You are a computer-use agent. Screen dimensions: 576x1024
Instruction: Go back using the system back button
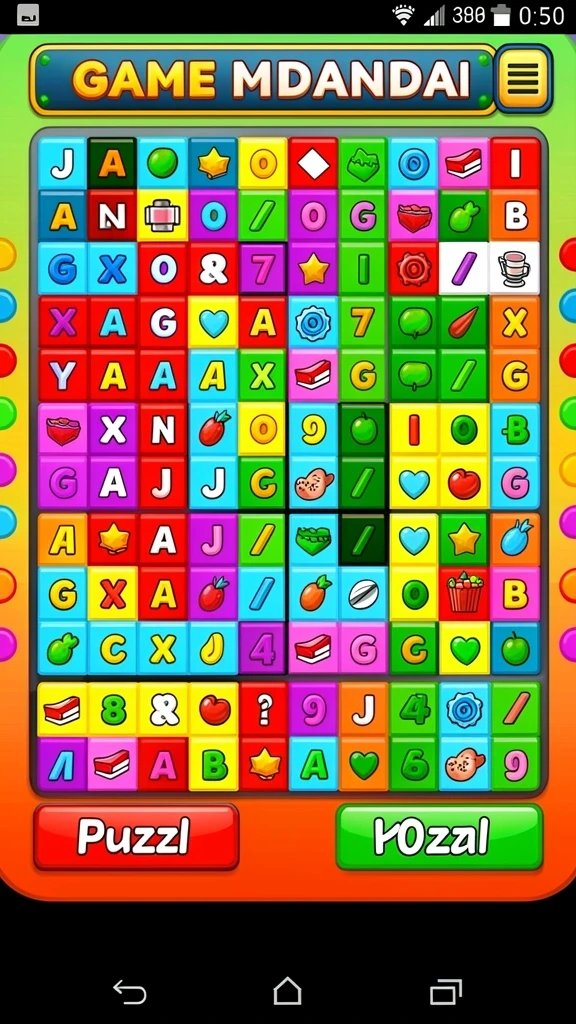coord(129,992)
